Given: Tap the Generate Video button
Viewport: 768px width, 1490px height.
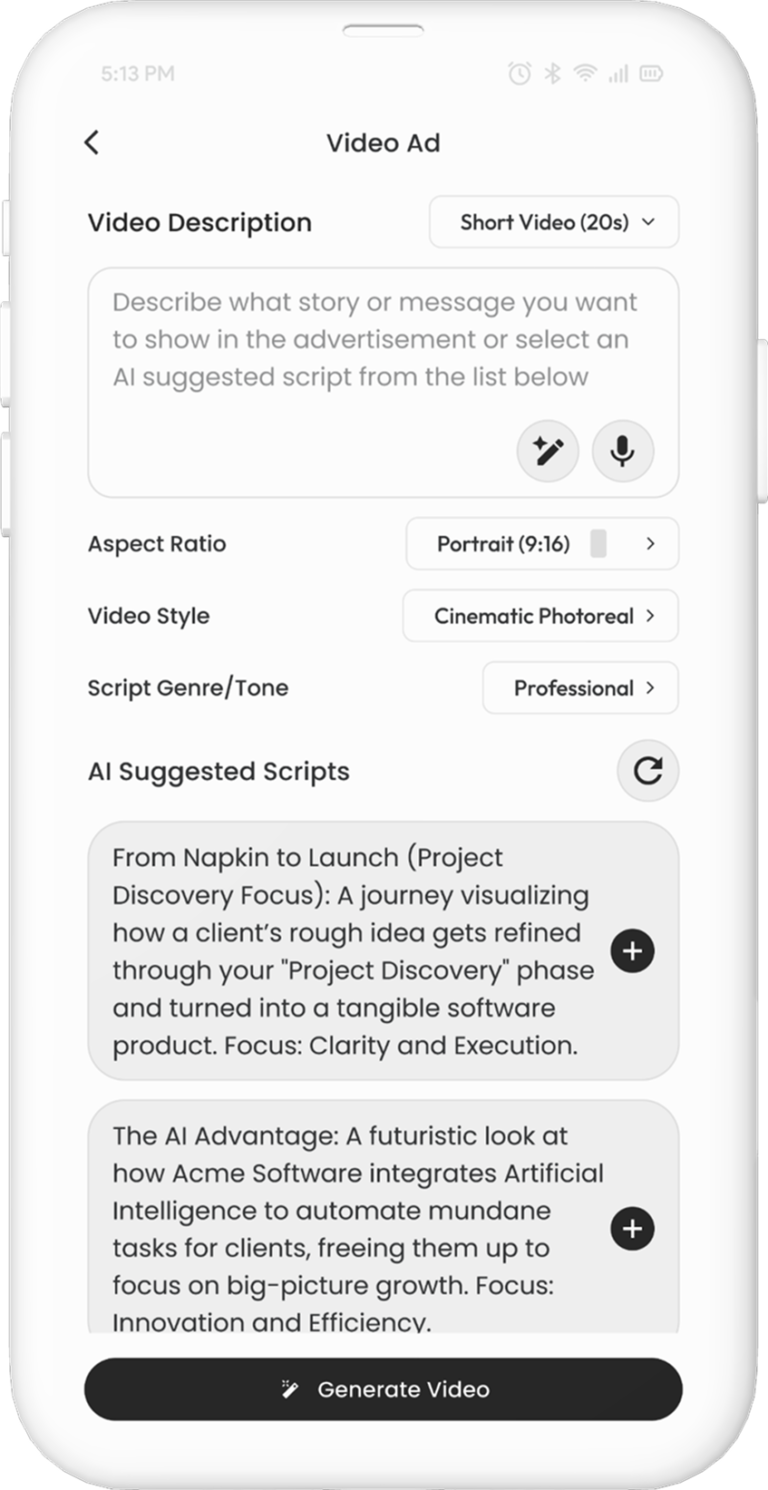Looking at the screenshot, I should point(383,1389).
